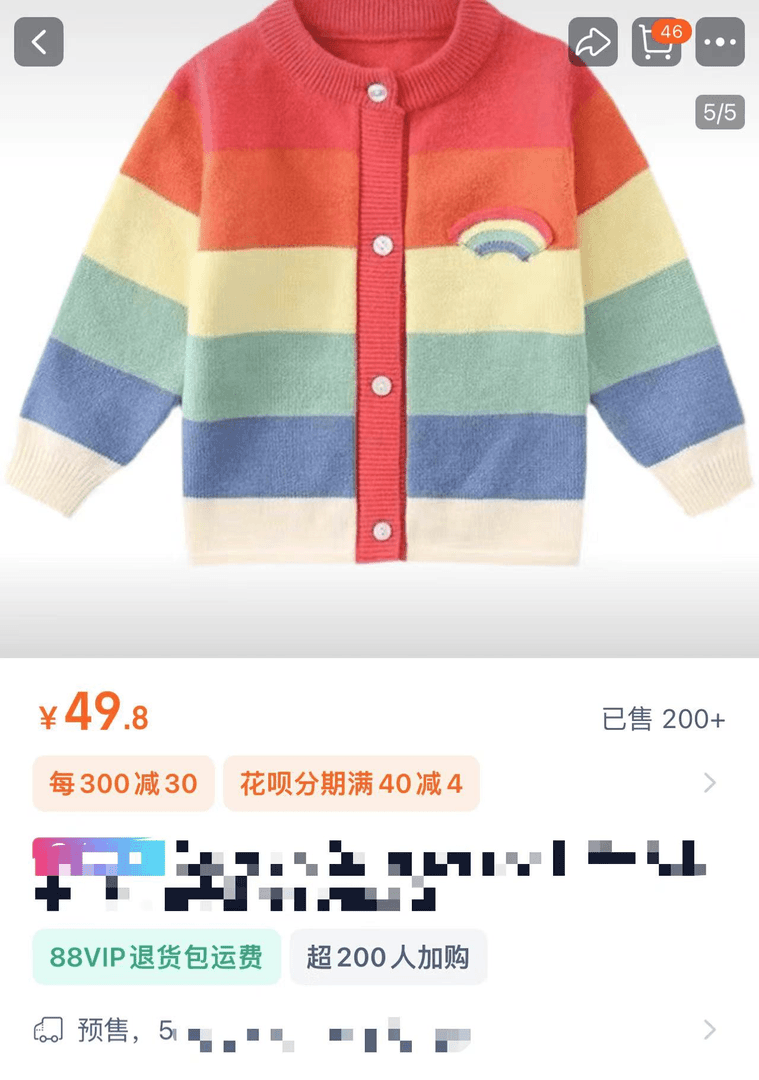The height and width of the screenshot is (1080, 759).
Task: Tap the ¥49.8 price label
Action: (x=91, y=713)
